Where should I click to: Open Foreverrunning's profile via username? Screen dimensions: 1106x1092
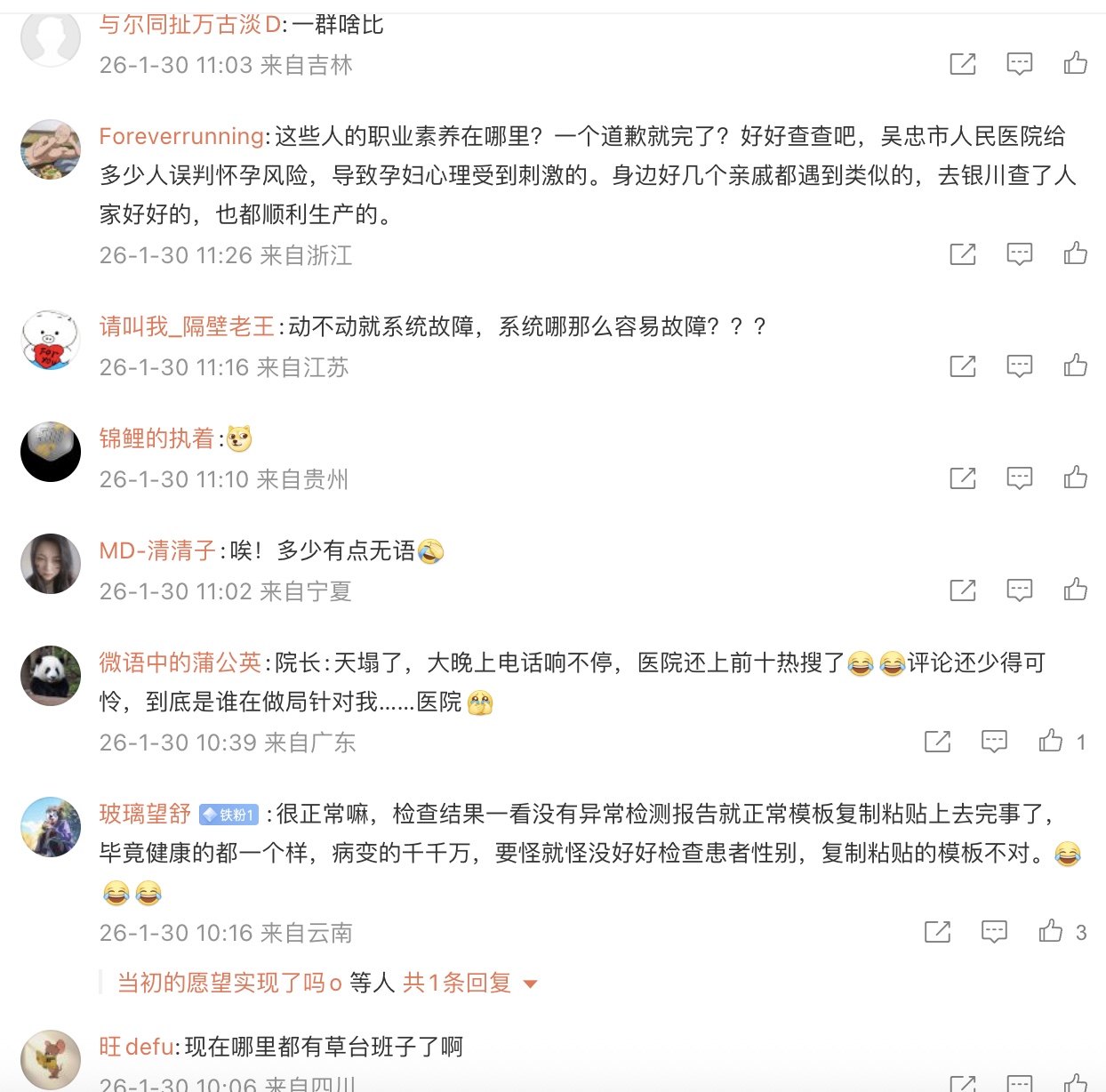click(181, 136)
